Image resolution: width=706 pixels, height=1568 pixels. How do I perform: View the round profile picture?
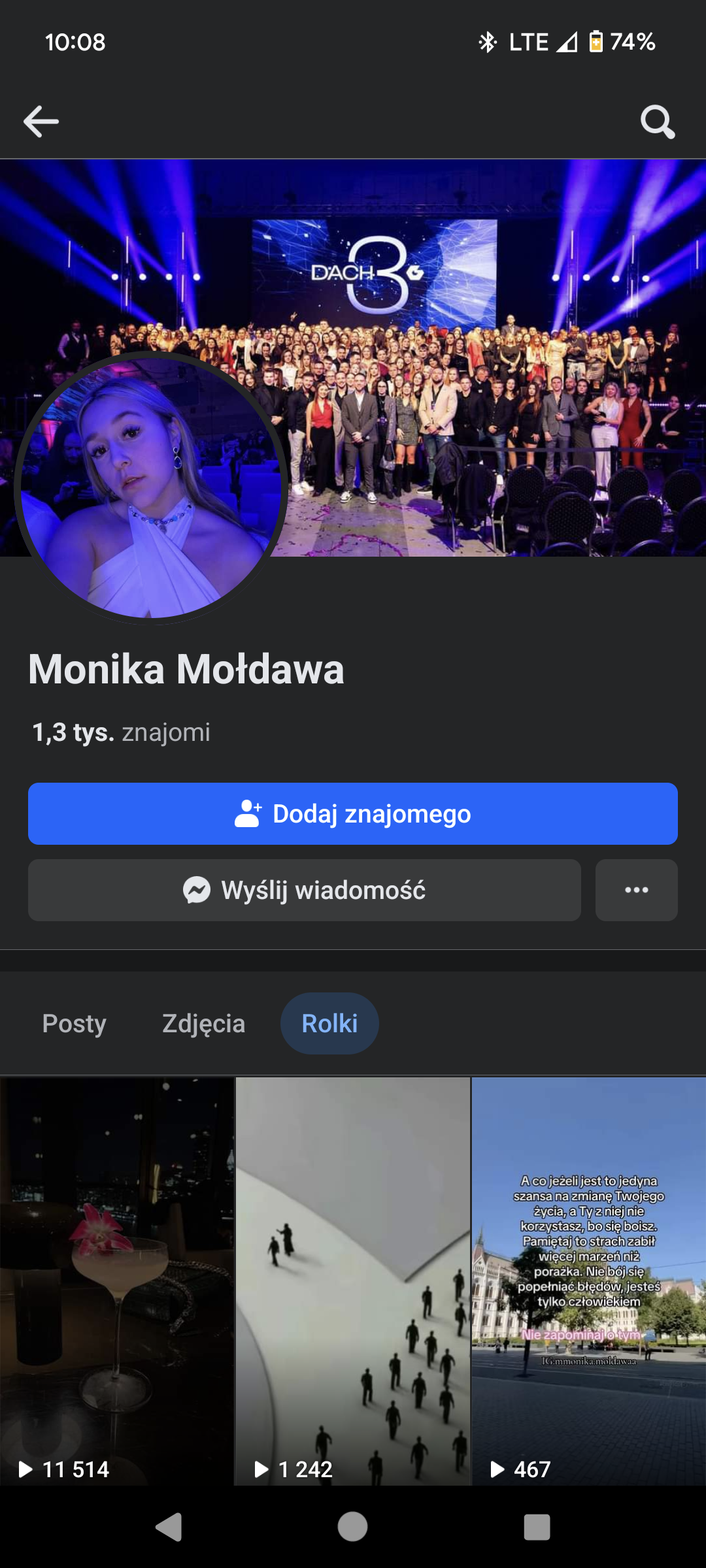tap(151, 488)
